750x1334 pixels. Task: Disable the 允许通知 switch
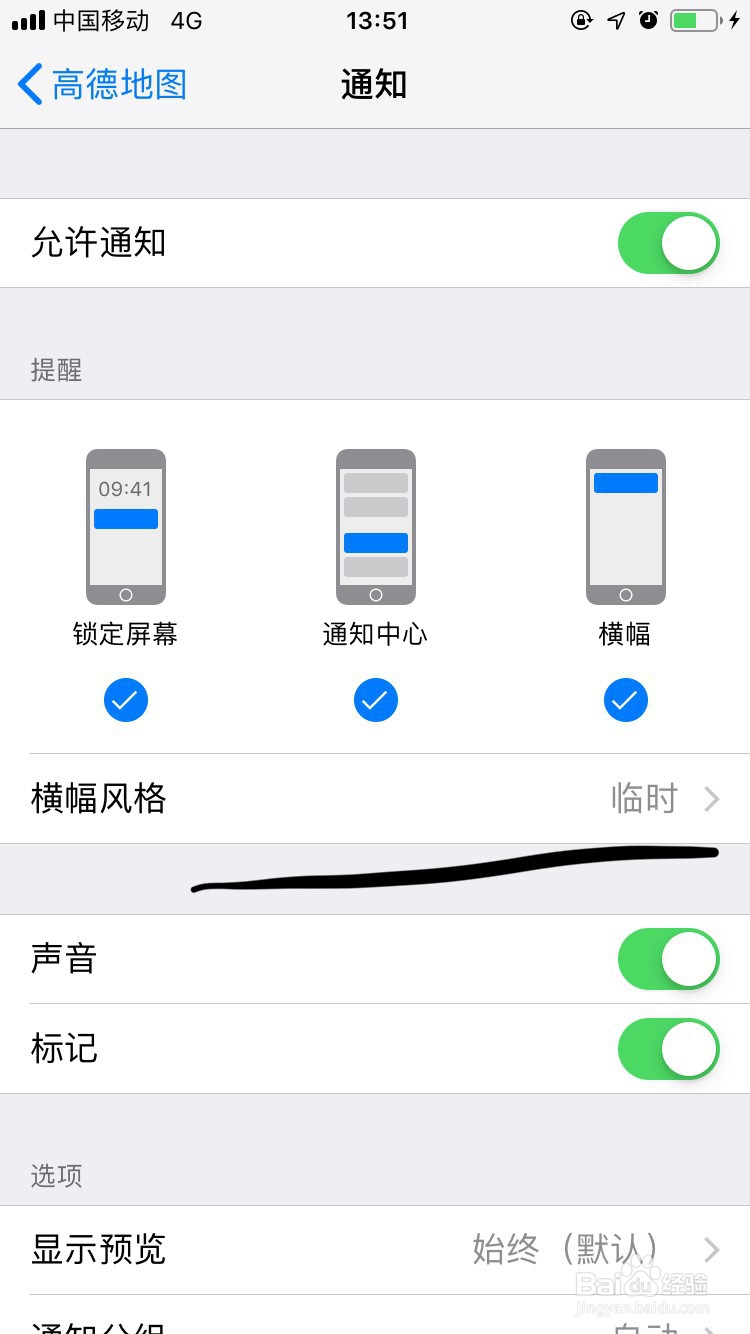(x=668, y=243)
